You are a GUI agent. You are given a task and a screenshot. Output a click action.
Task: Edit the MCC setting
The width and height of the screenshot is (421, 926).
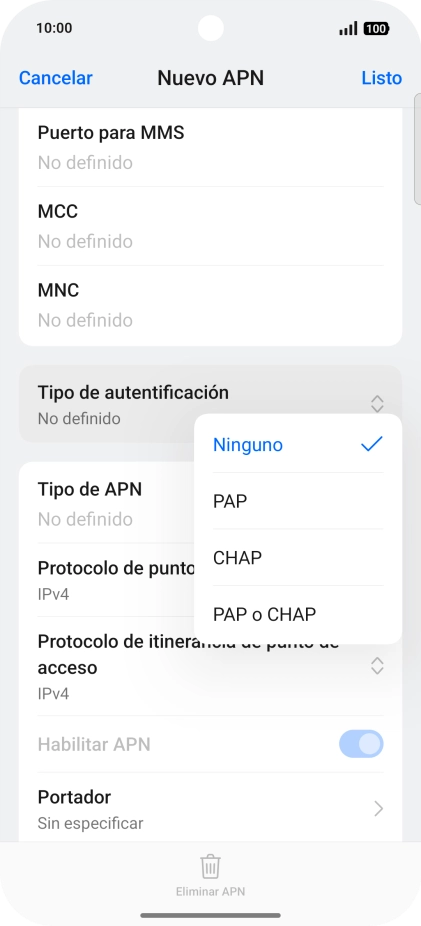(210, 226)
